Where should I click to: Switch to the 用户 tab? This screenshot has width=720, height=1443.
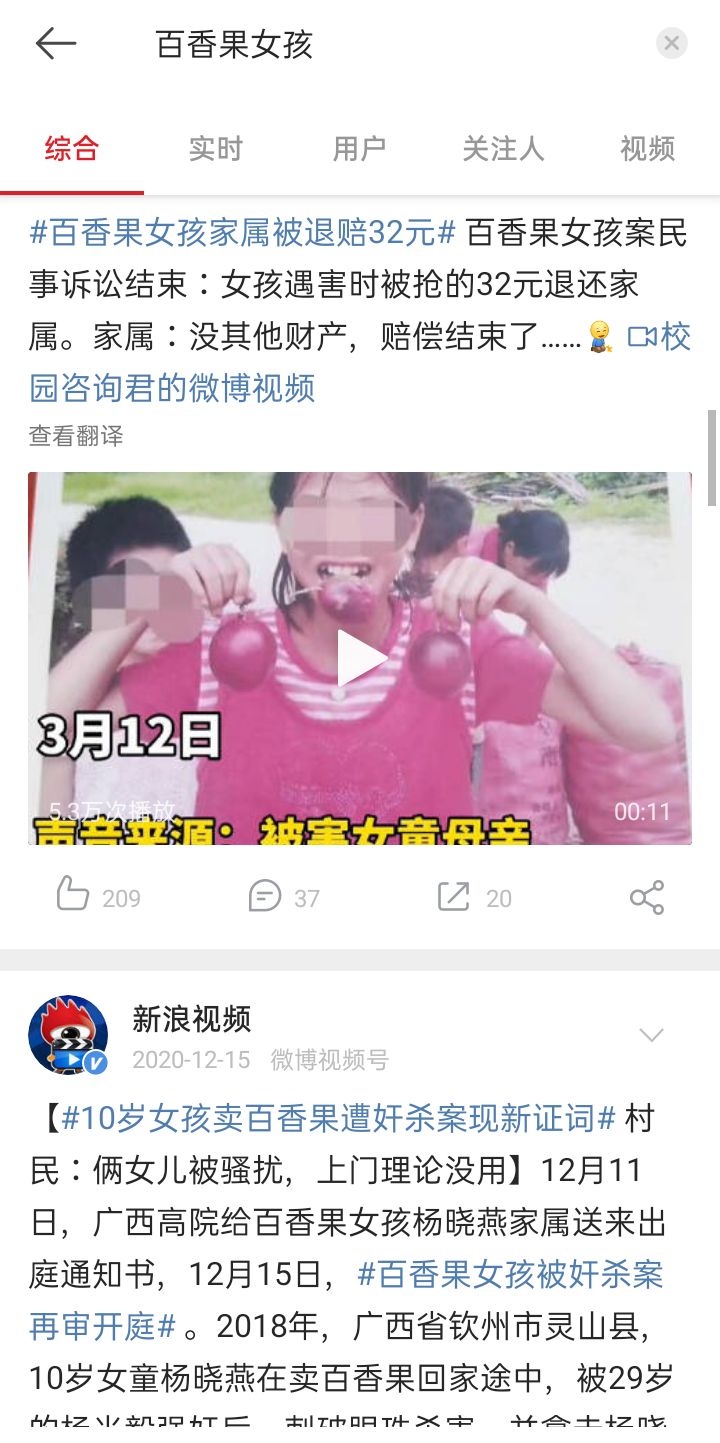coord(359,149)
